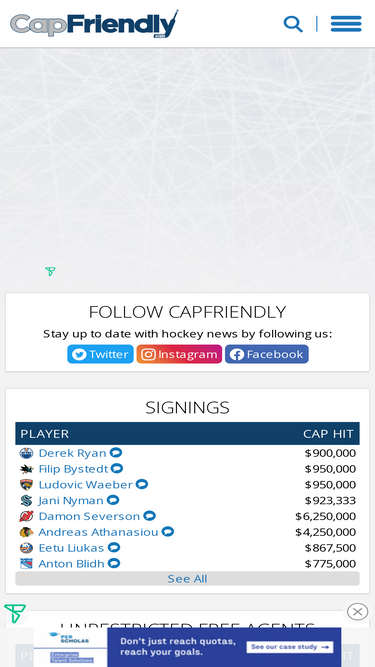View Andreas Athanasiou's player page

point(98,532)
